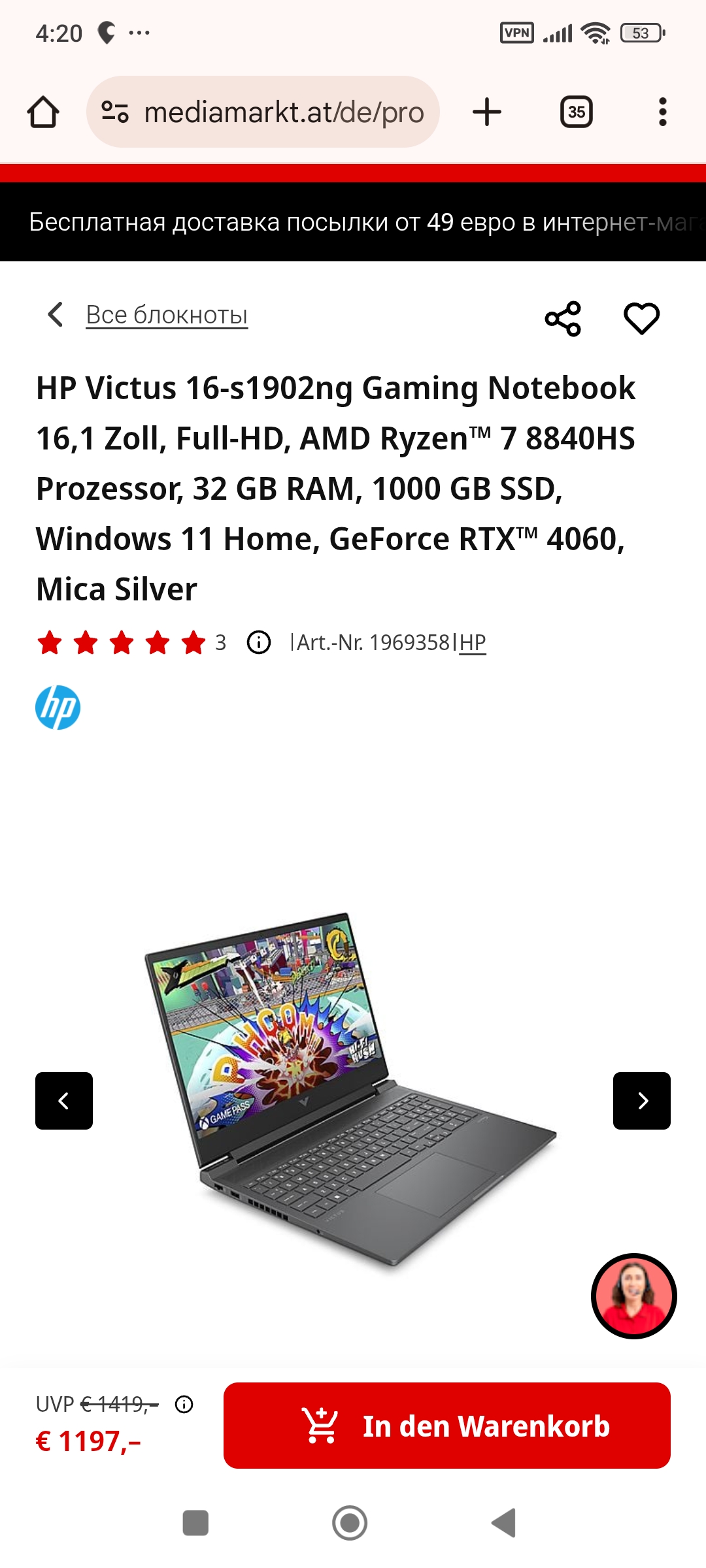Image resolution: width=706 pixels, height=1568 pixels.
Task: Go to the browser home page
Action: click(x=43, y=112)
